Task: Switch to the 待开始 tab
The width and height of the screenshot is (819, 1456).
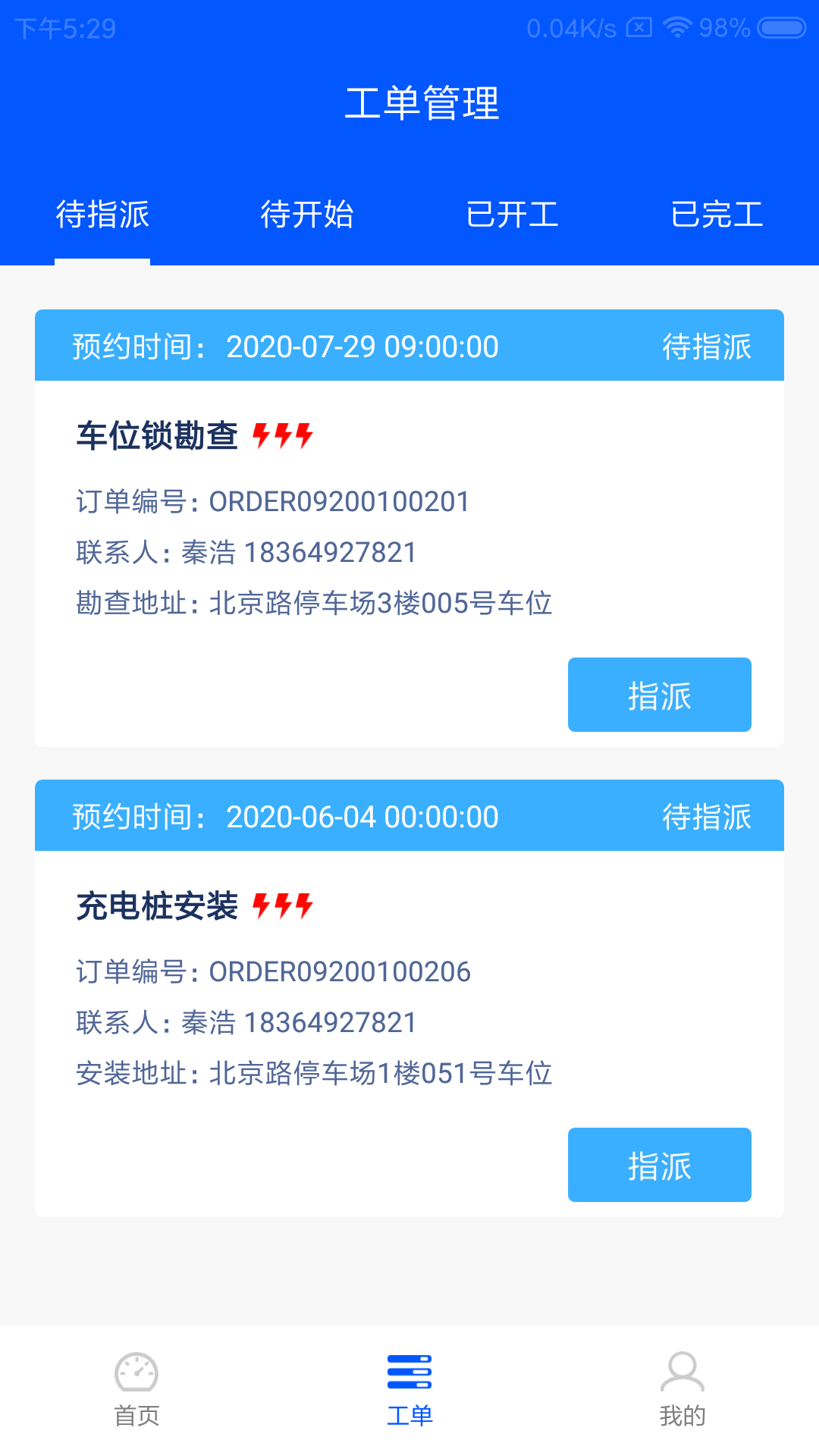Action: click(307, 215)
